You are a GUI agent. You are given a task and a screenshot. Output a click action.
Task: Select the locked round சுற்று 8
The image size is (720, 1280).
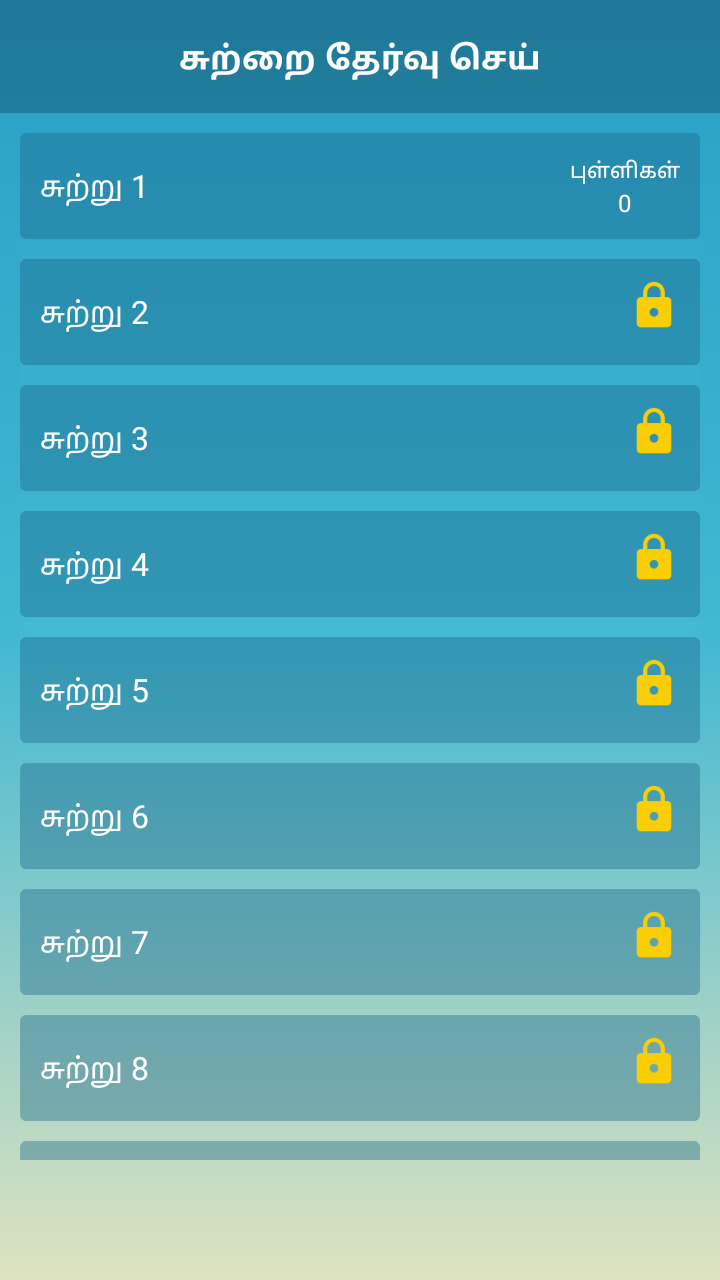[360, 1068]
